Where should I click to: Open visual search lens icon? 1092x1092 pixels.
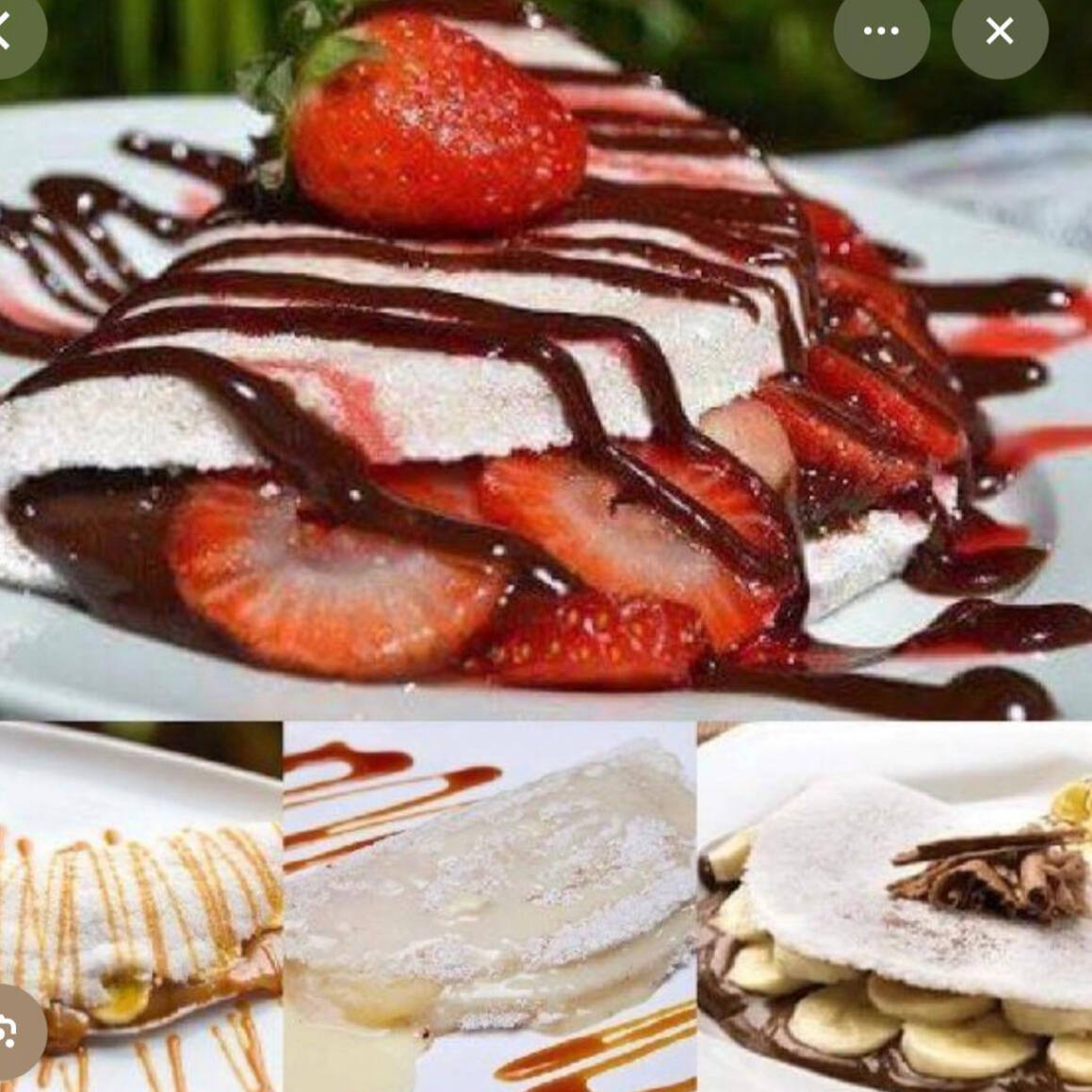point(11,1031)
